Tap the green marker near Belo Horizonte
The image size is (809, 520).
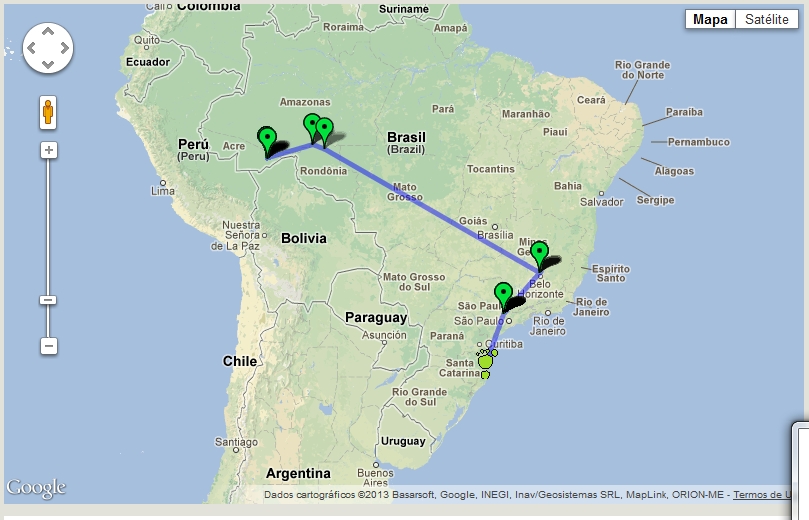(x=539, y=252)
